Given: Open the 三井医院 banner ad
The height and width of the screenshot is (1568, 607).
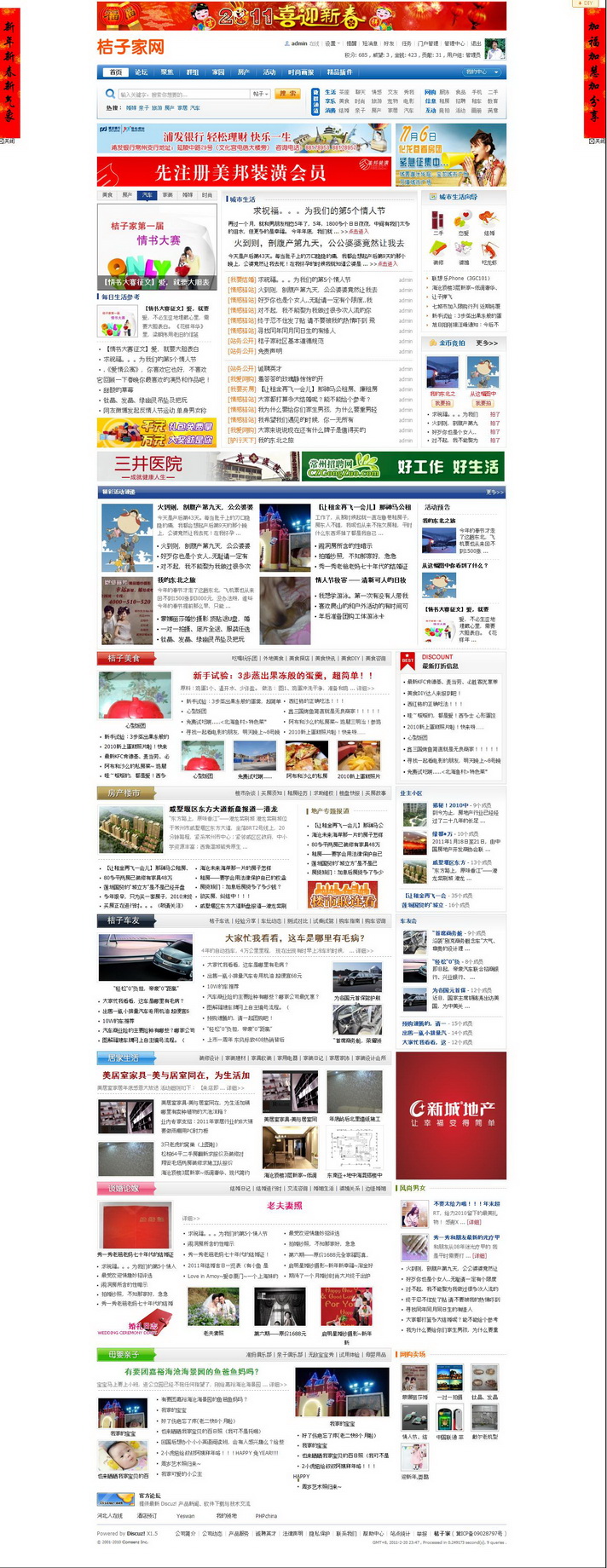Looking at the screenshot, I should click(198, 466).
